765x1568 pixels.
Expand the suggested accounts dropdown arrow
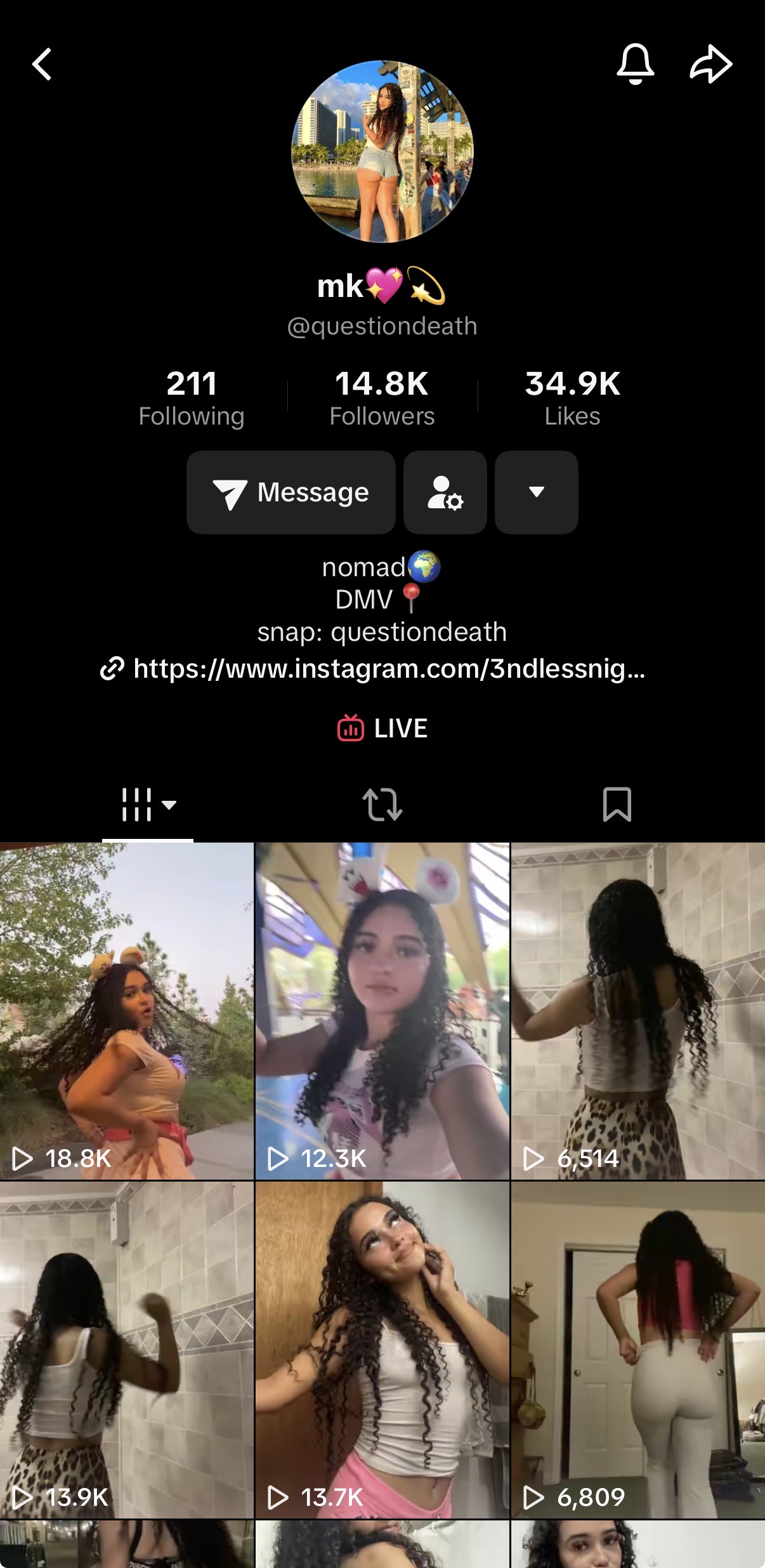coord(537,492)
